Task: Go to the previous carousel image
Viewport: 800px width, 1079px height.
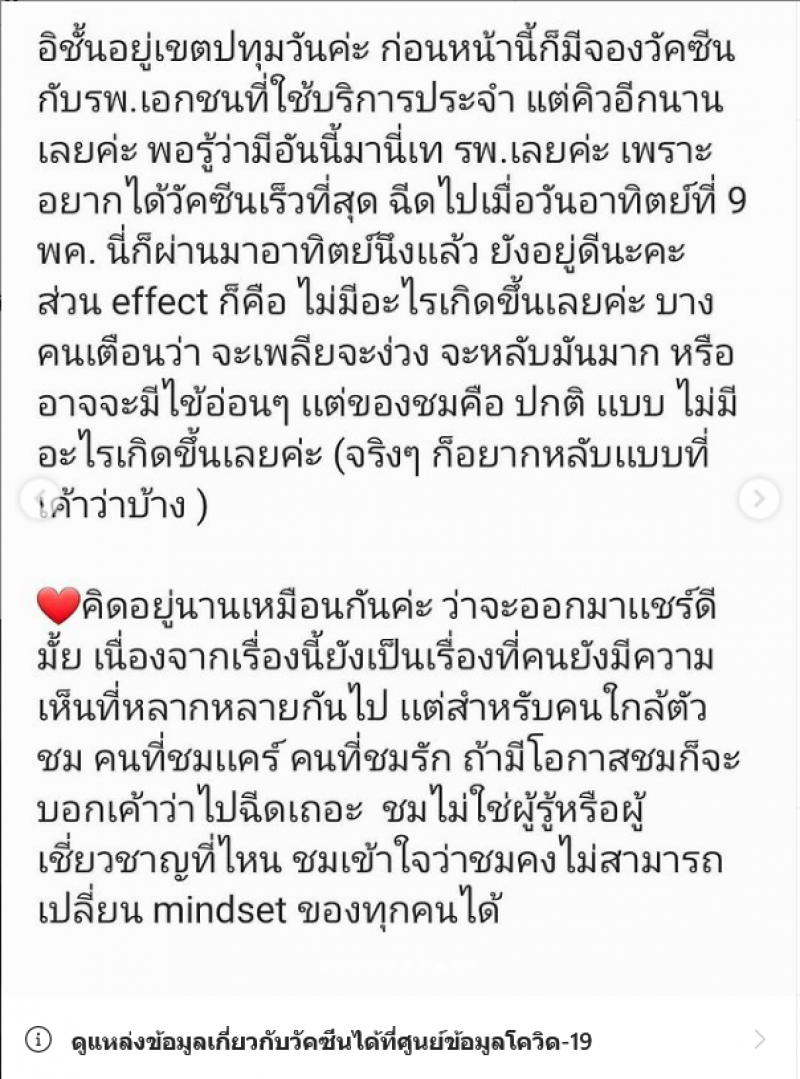Action: (x=39, y=497)
